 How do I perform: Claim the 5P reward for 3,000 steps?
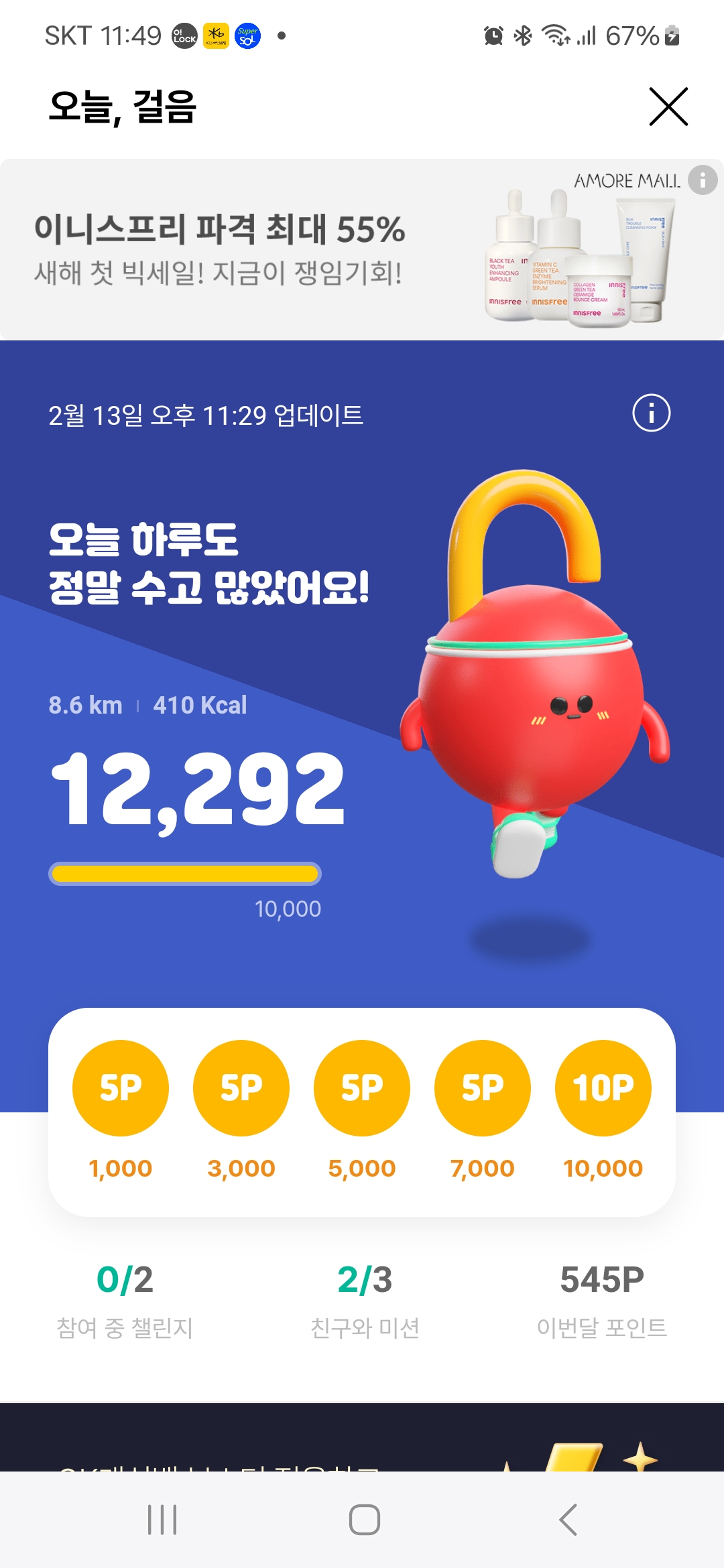tap(241, 1088)
